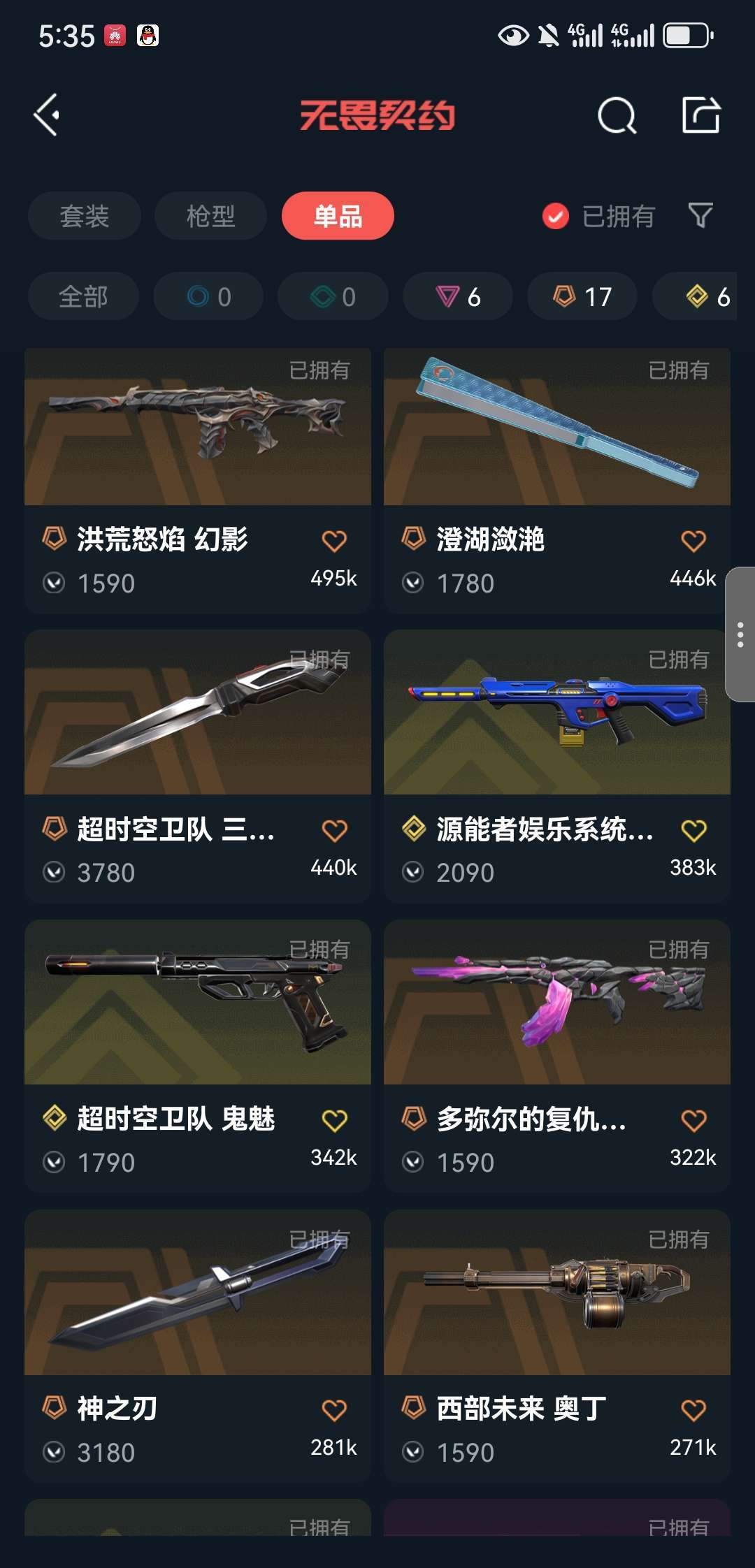
Task: Switch to the 枪型 tab
Action: point(210,216)
